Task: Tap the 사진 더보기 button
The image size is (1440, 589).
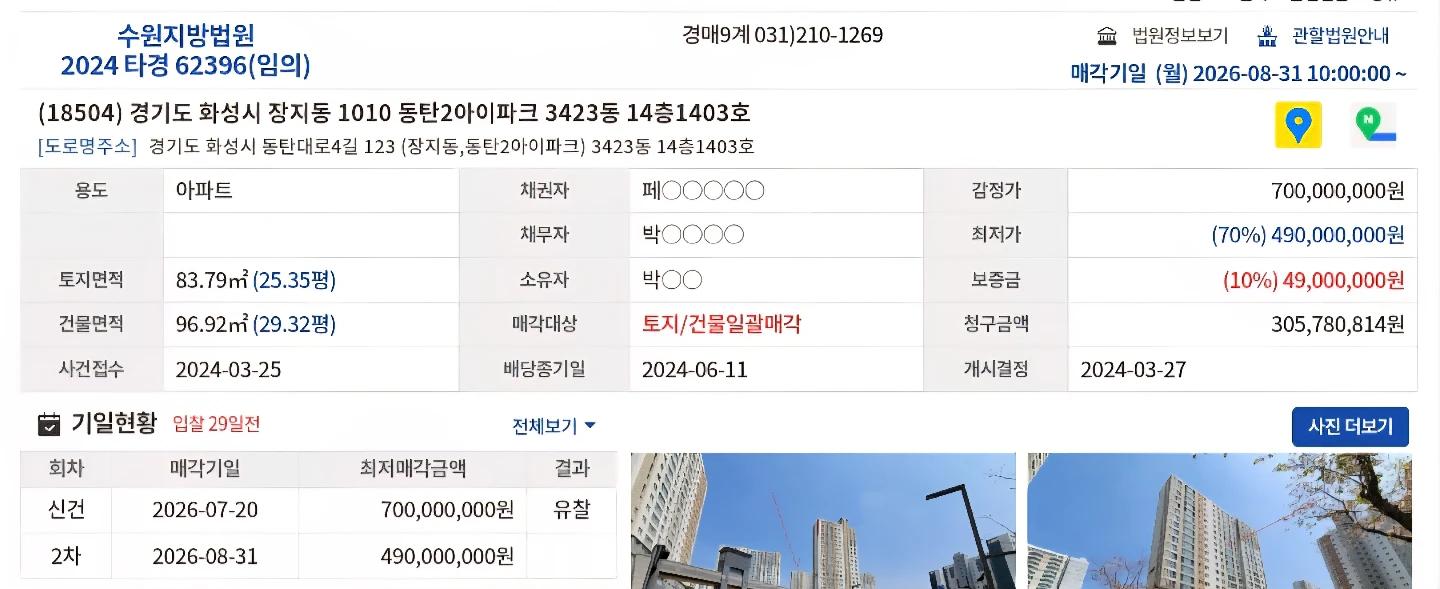Action: click(1350, 426)
